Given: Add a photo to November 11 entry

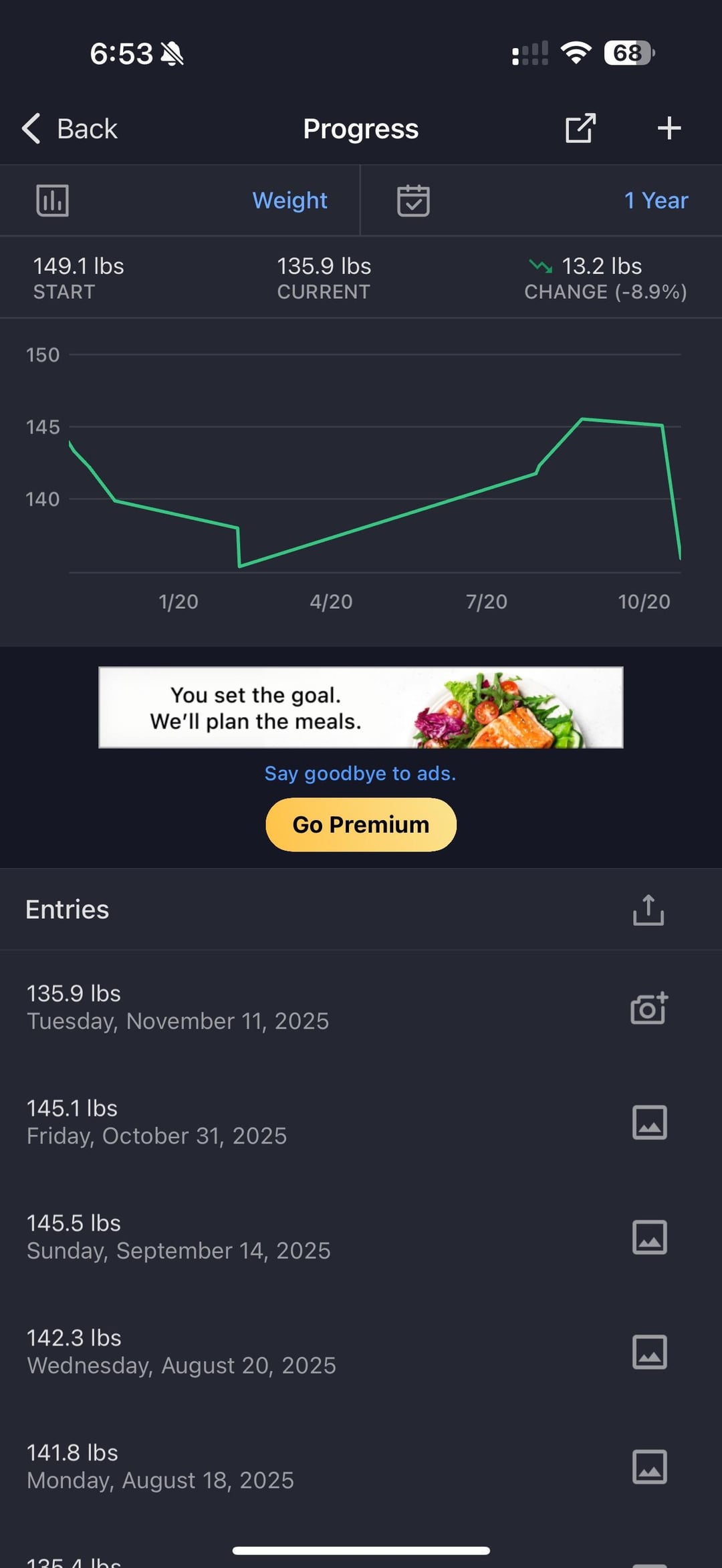Looking at the screenshot, I should click(648, 1008).
